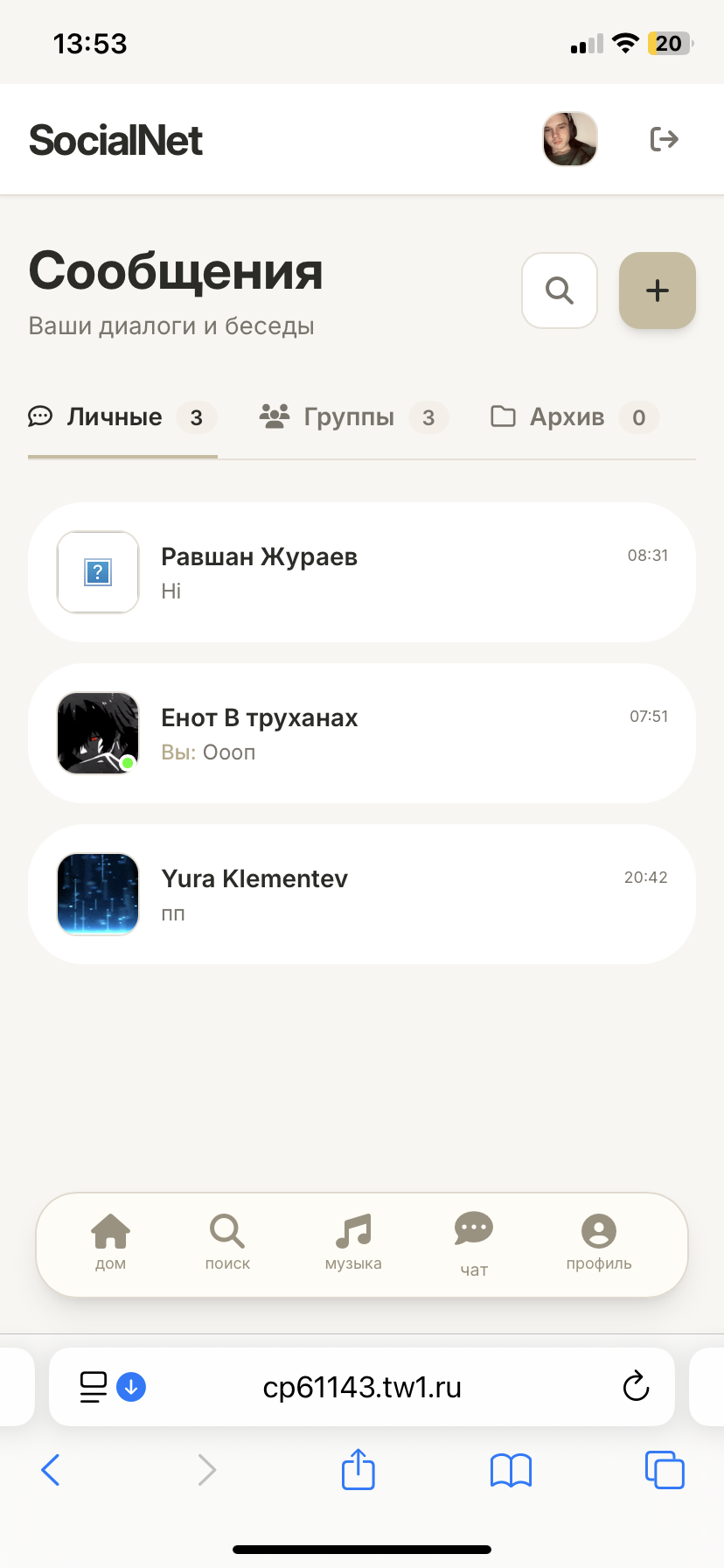Go to the дом home tab
The width and height of the screenshot is (724, 1568).
111,1242
